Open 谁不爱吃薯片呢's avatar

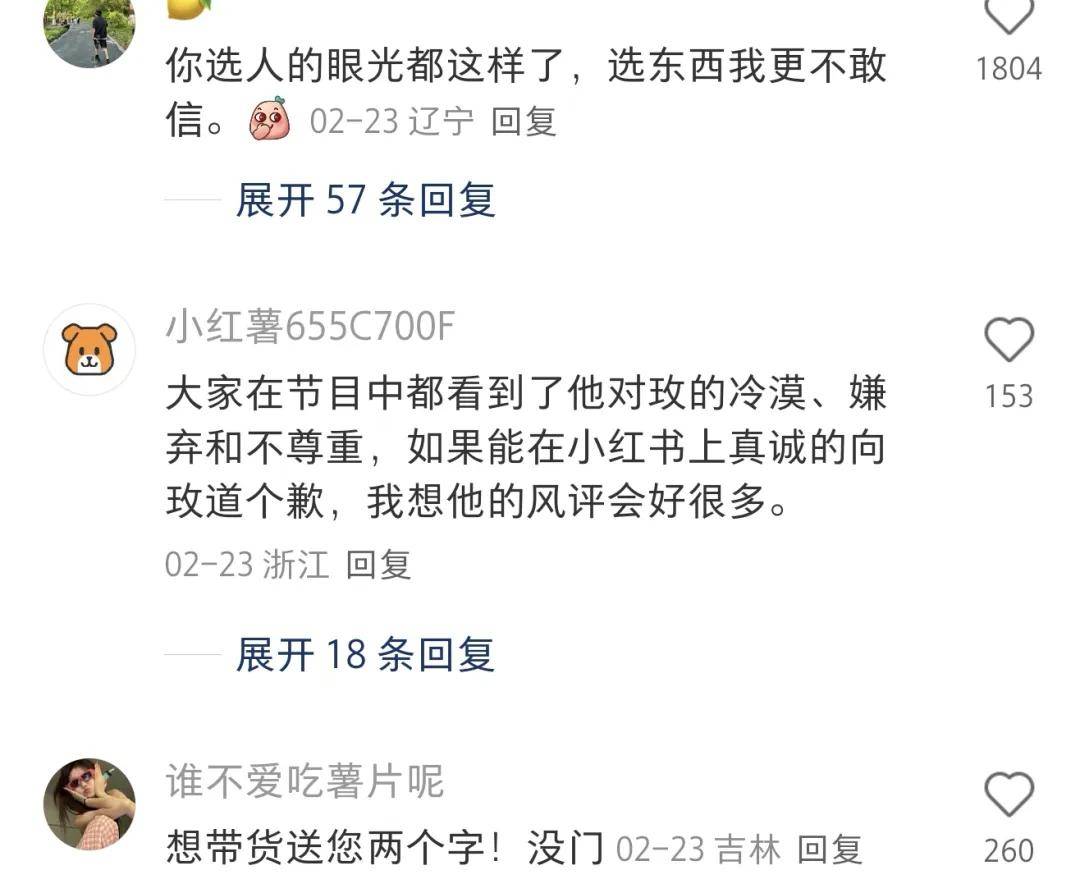click(x=90, y=804)
